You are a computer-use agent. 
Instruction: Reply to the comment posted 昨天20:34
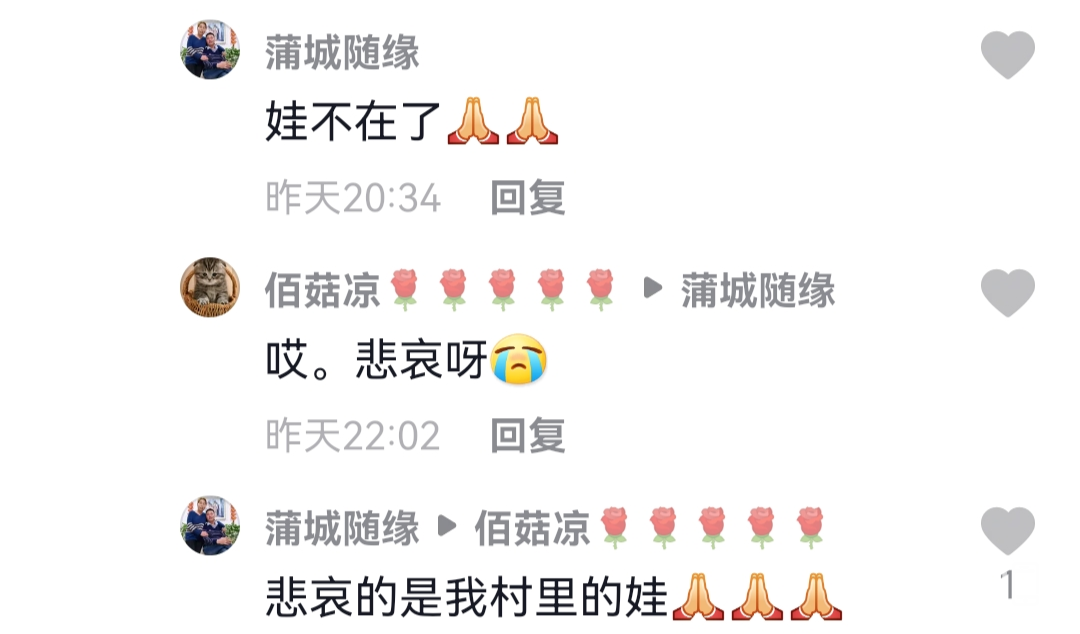[527, 198]
